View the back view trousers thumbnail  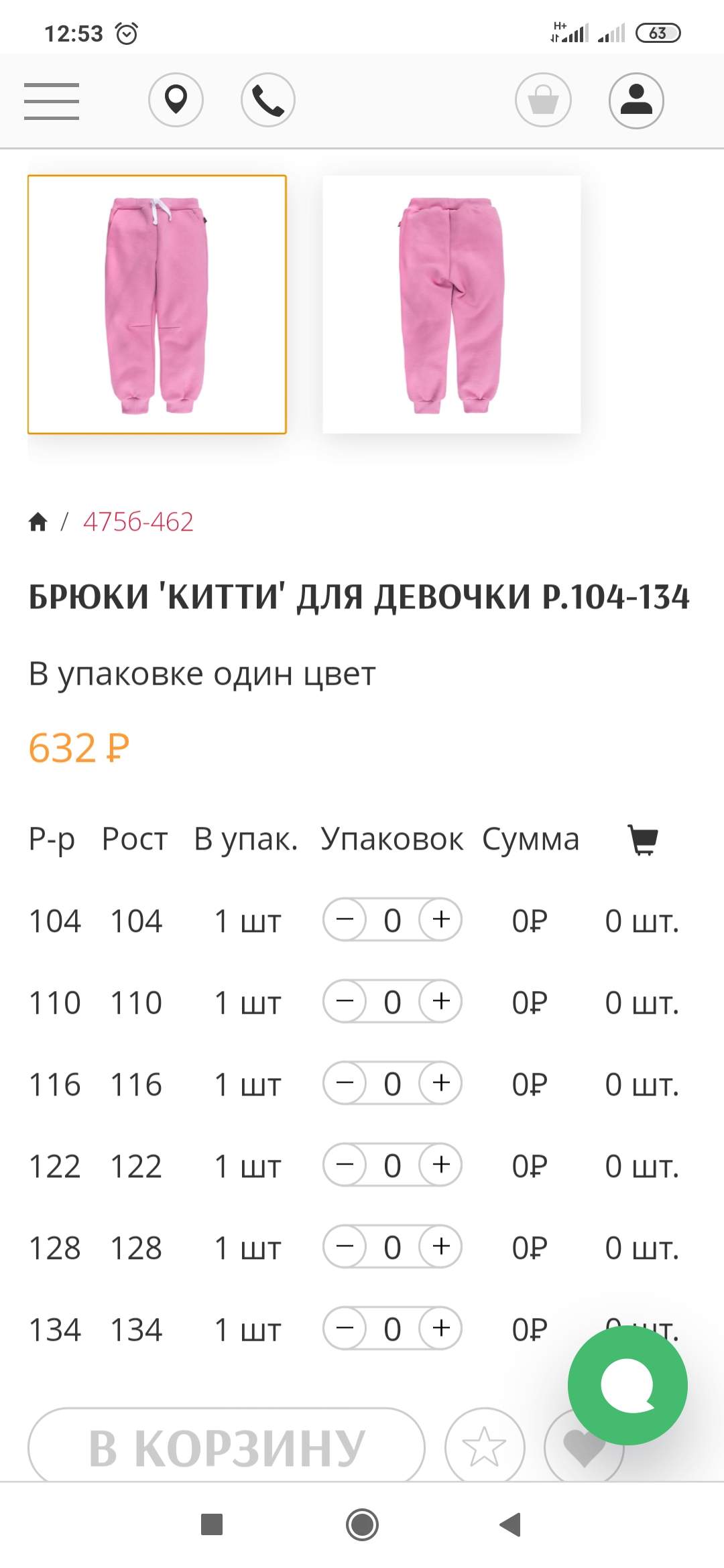pyautogui.click(x=452, y=304)
